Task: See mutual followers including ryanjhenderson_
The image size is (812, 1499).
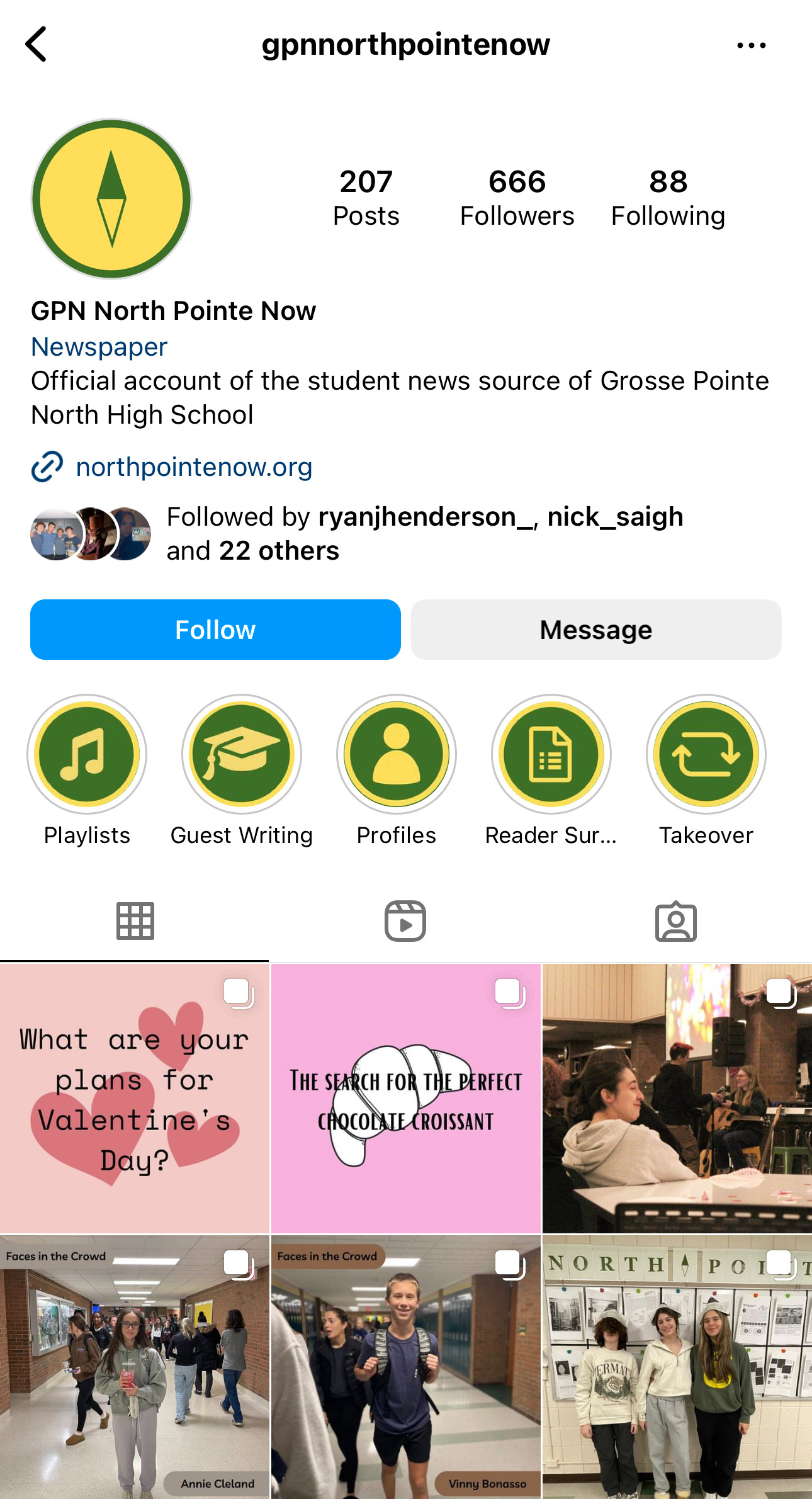Action: point(424,534)
